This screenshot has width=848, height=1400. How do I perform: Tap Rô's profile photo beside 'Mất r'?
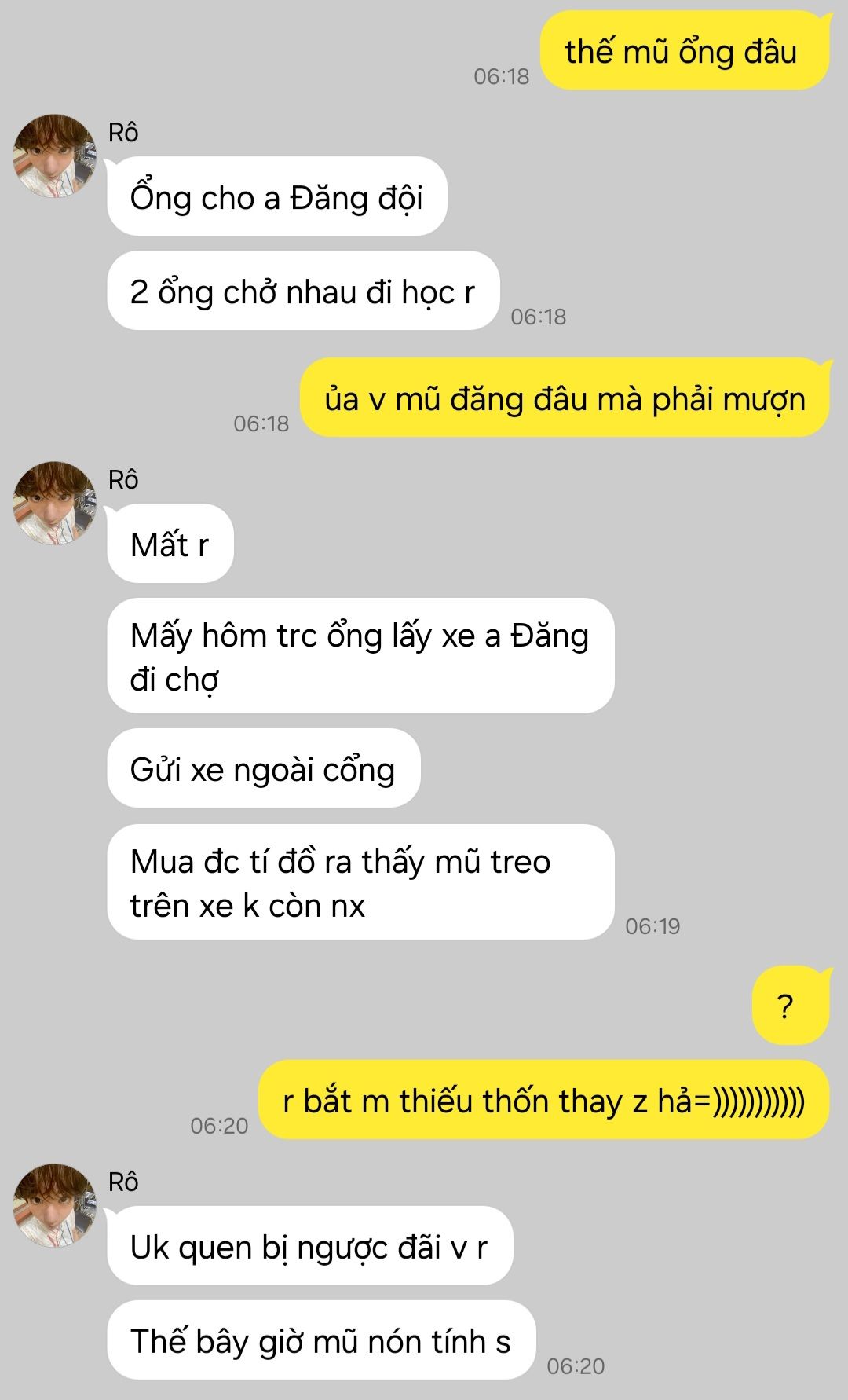click(54, 504)
